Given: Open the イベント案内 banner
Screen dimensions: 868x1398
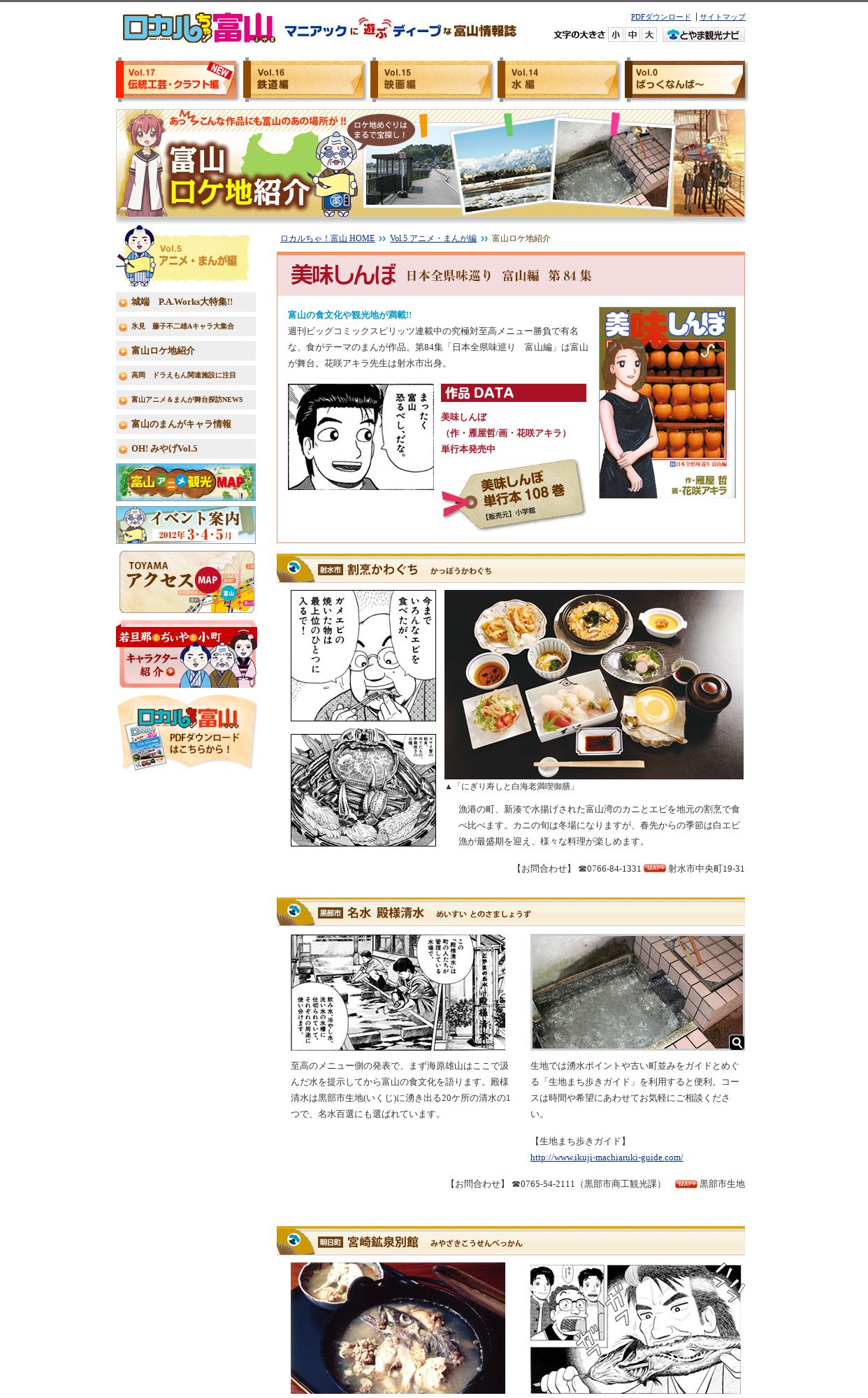Looking at the screenshot, I should tap(186, 525).
